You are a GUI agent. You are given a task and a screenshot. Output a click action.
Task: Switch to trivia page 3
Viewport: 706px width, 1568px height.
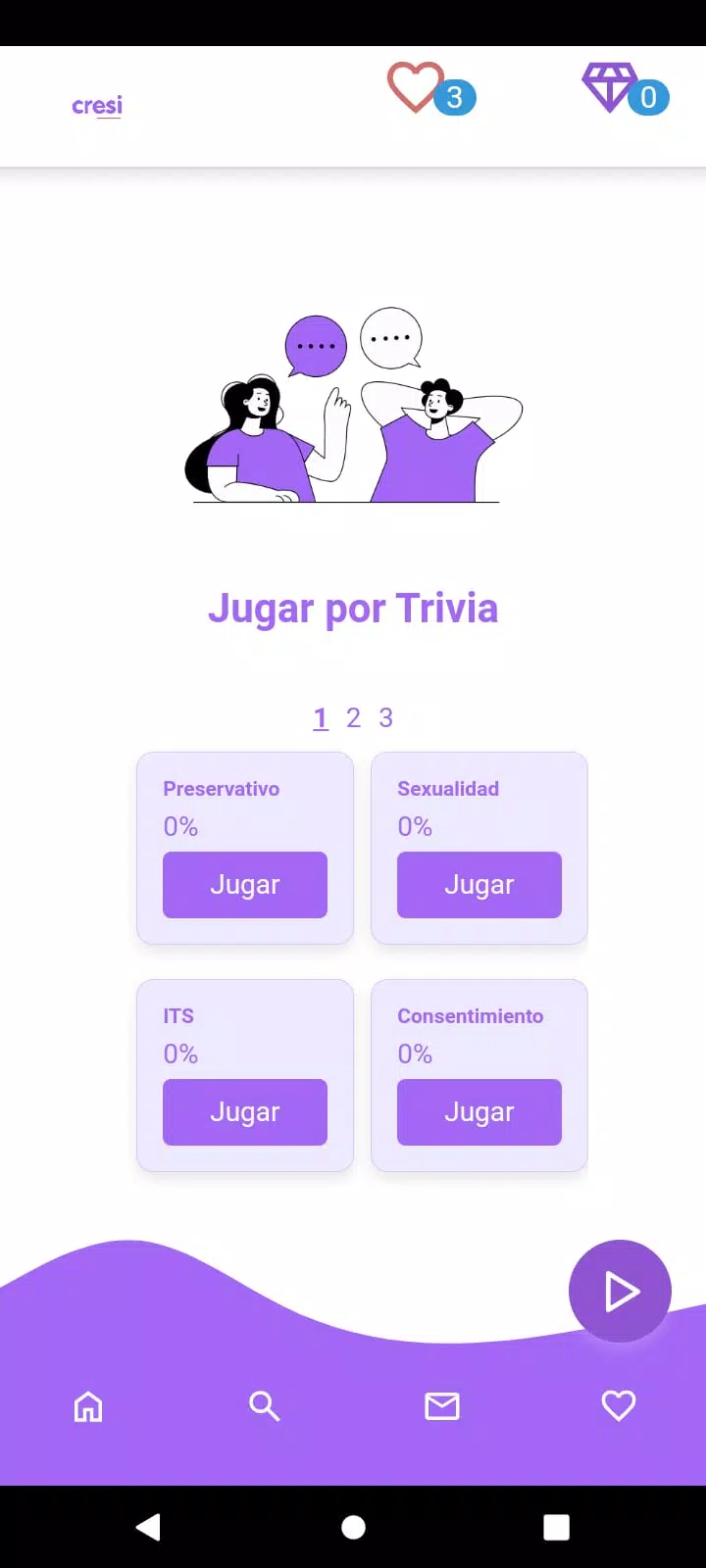(386, 718)
